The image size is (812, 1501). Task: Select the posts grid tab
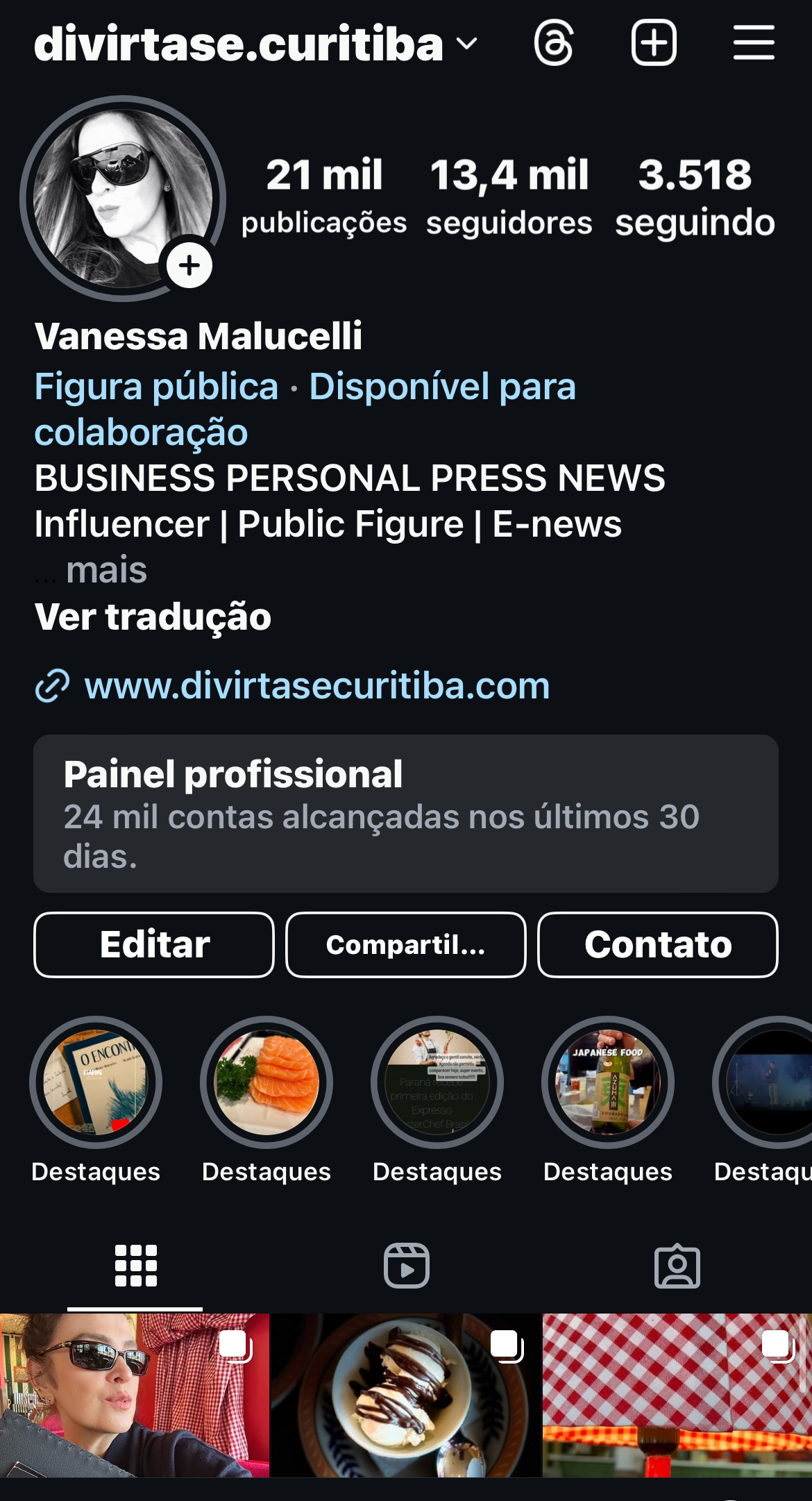point(135,1266)
